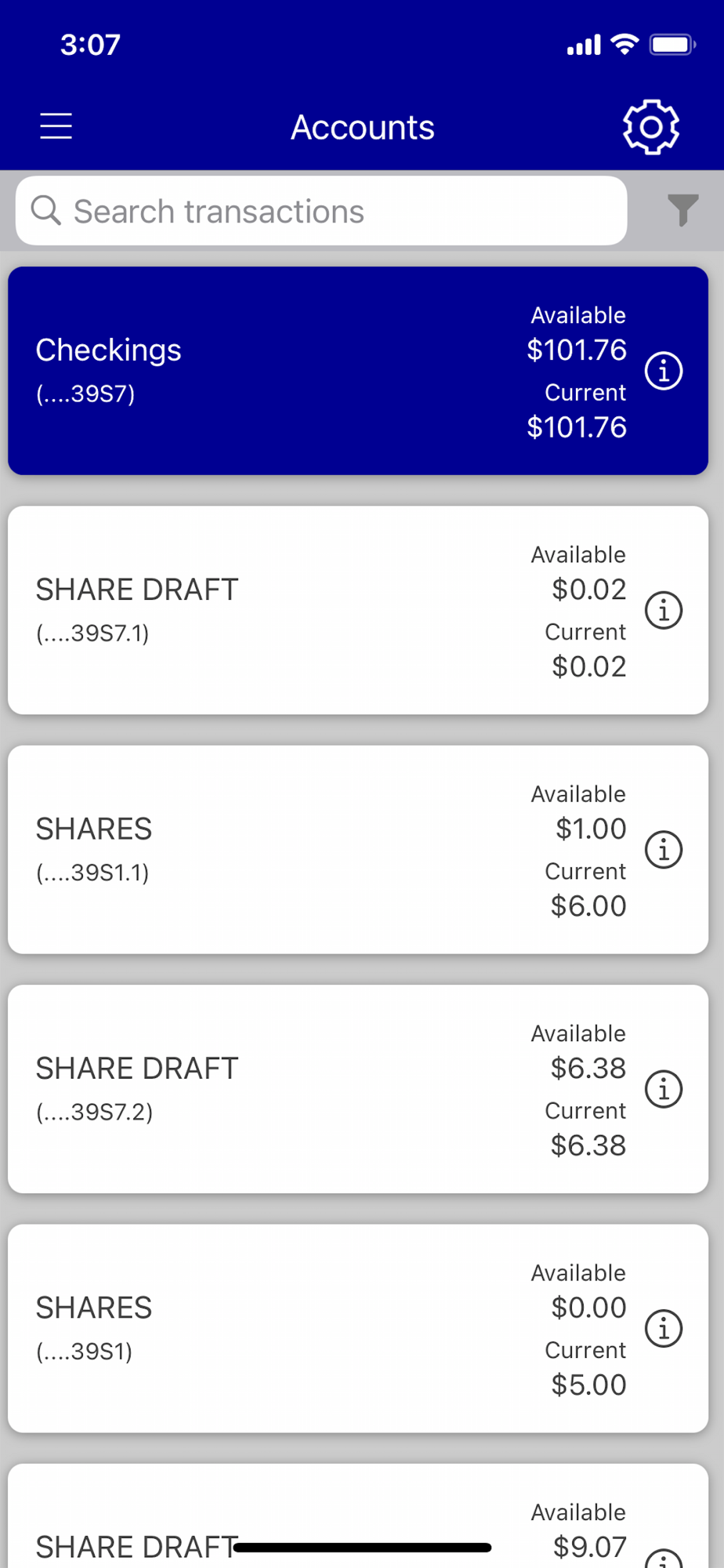Choose the SHARES (....39S1) account

tap(274, 1329)
